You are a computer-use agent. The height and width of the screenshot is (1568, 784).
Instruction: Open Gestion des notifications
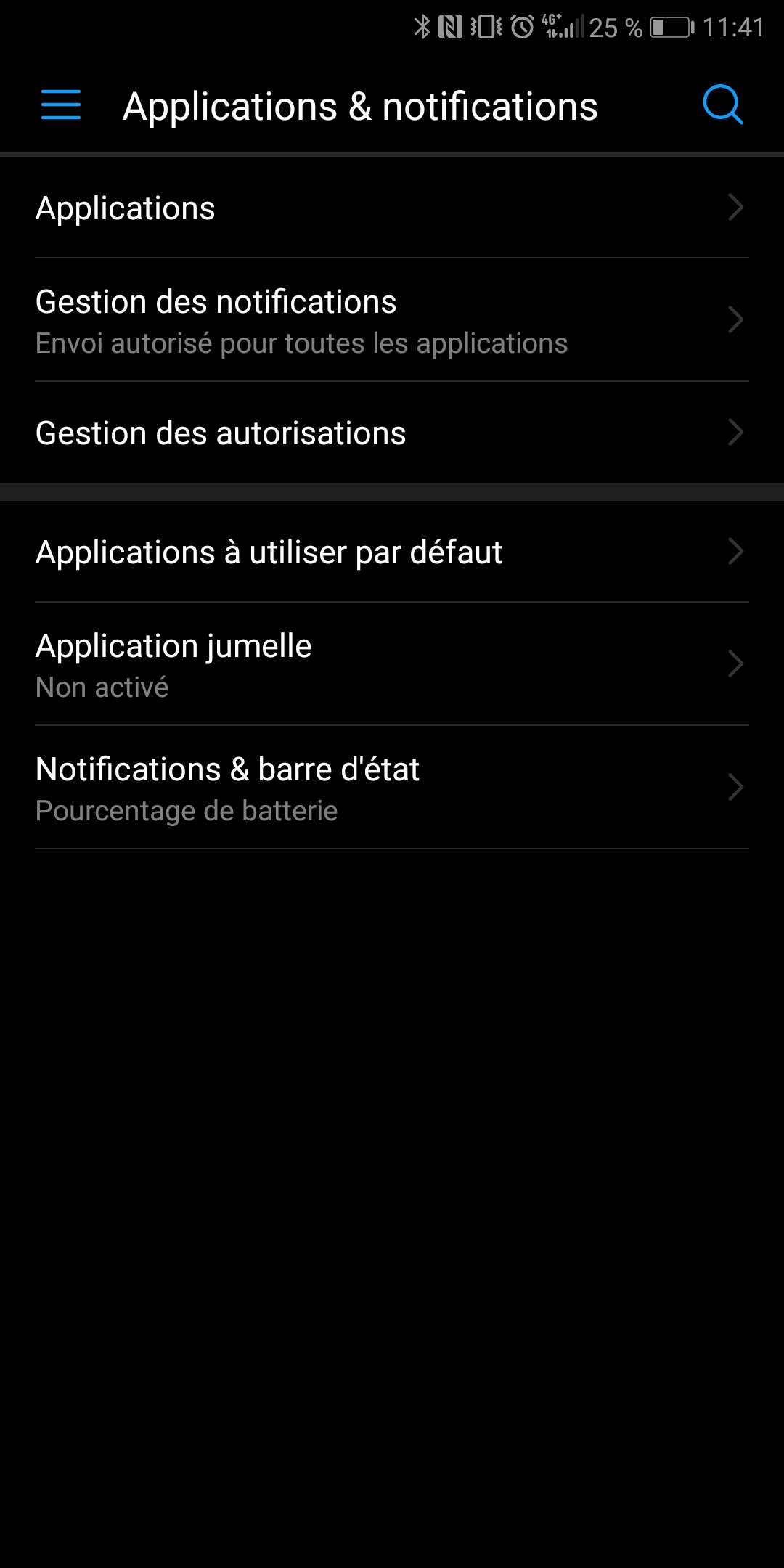tap(392, 320)
